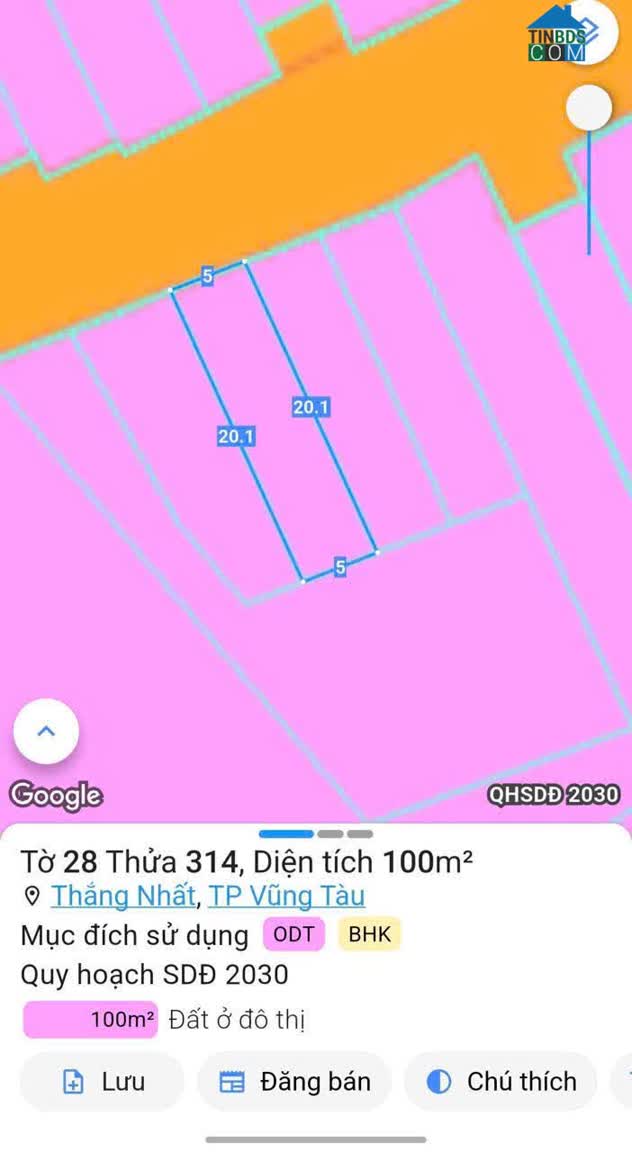Open the TP Vũng Tàu link

click(287, 896)
